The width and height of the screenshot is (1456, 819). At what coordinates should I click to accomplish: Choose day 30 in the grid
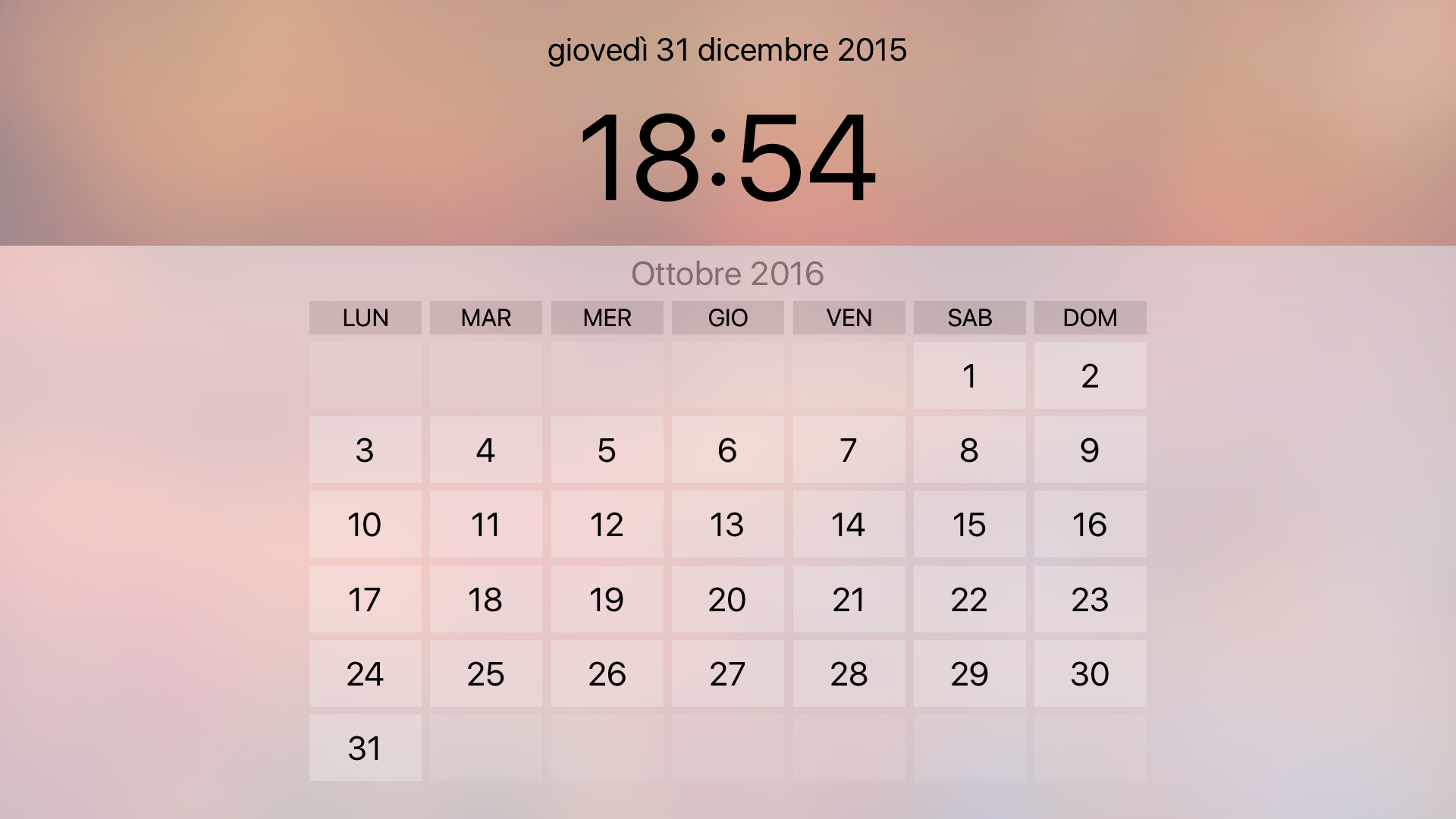tap(1090, 673)
